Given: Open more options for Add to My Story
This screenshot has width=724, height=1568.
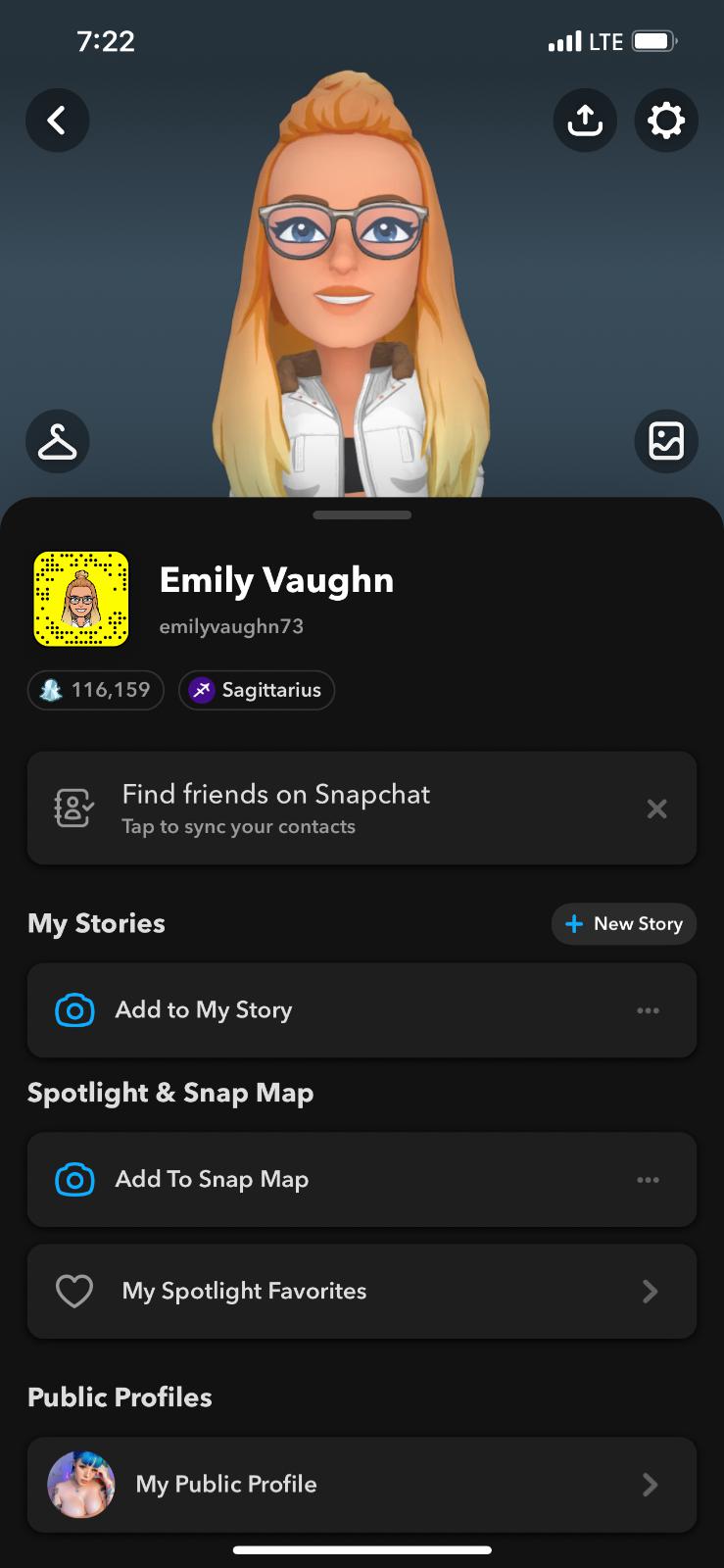Looking at the screenshot, I should click(x=648, y=1010).
